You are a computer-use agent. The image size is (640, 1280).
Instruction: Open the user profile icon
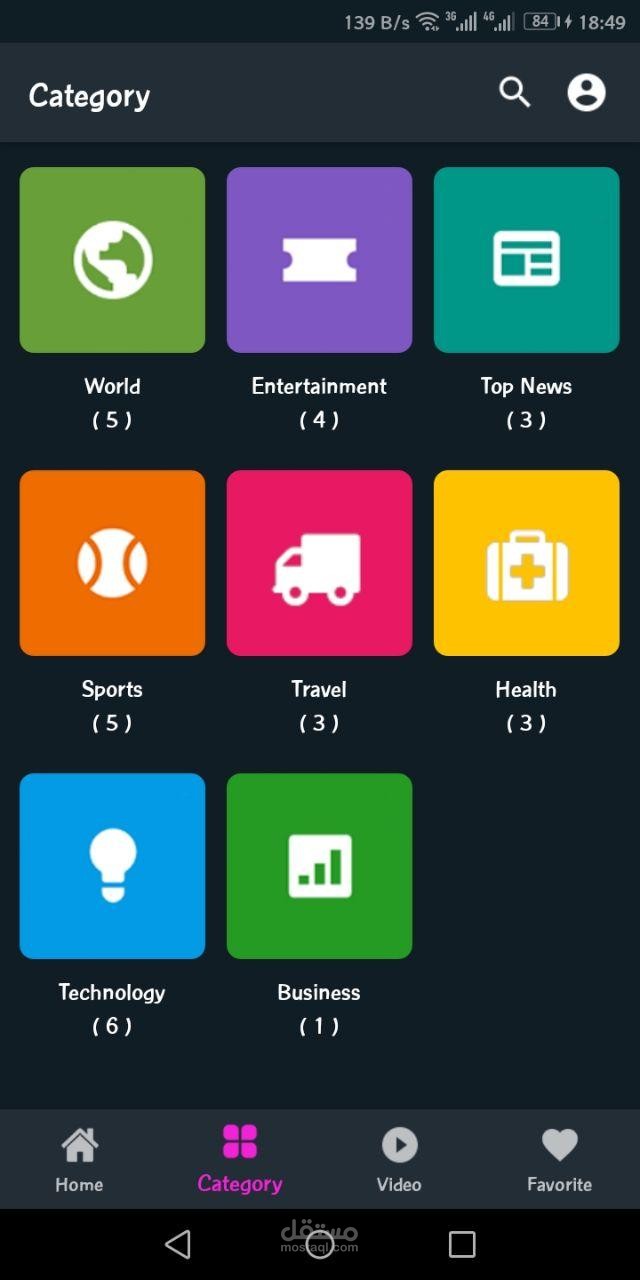click(x=586, y=93)
